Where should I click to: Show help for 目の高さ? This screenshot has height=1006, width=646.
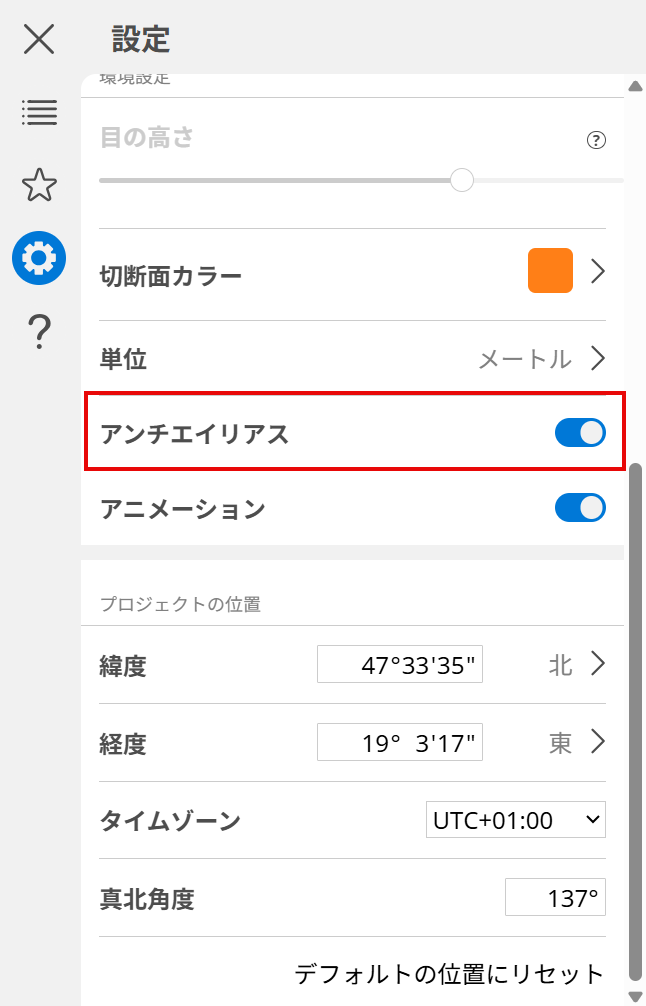pyautogui.click(x=597, y=140)
